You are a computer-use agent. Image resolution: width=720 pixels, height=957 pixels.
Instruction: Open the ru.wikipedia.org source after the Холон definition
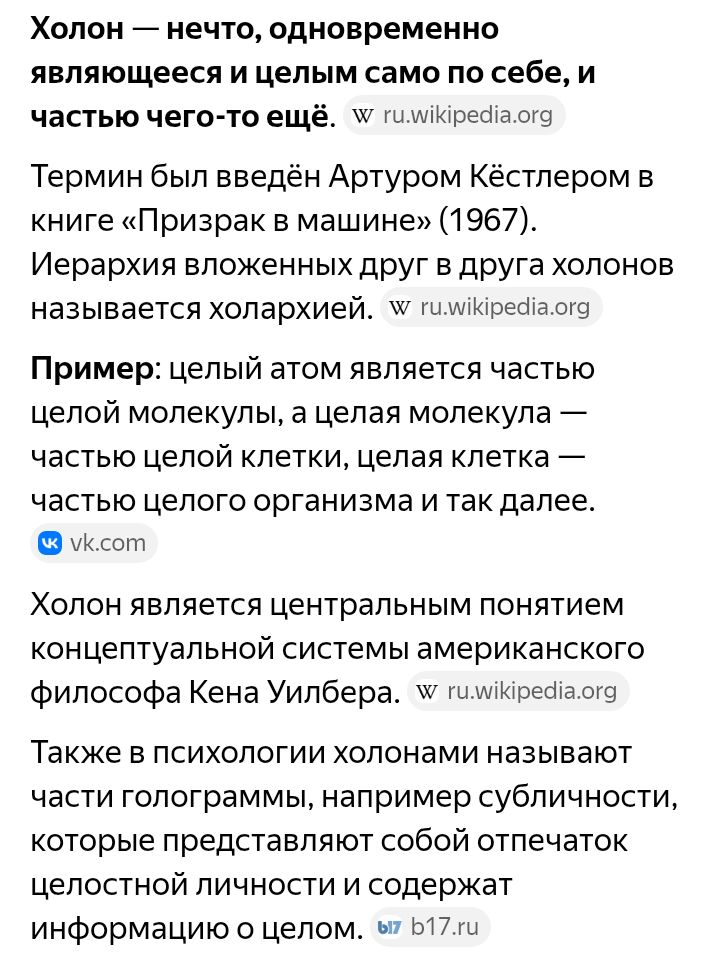455,115
